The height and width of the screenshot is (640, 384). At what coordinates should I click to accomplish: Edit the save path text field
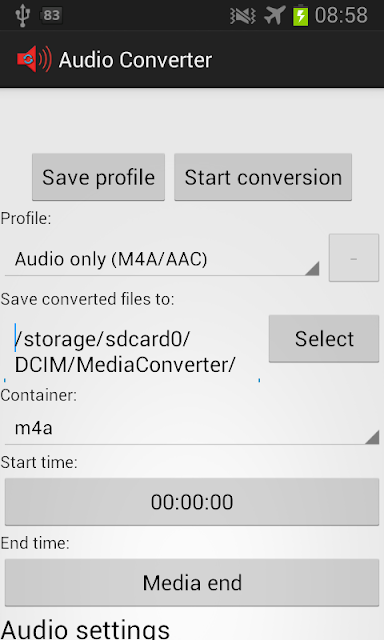click(132, 352)
